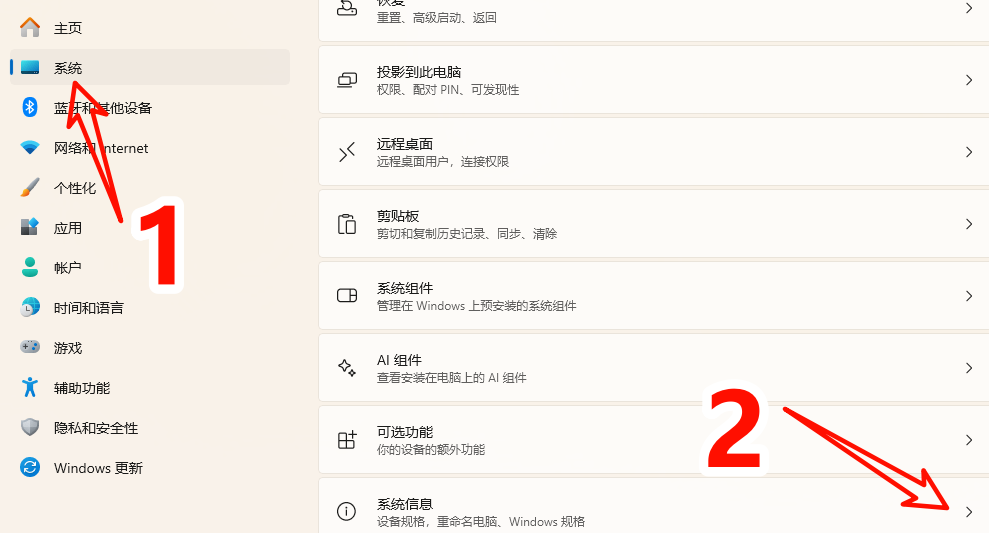The height and width of the screenshot is (533, 989).
Task: Go to 游戏 settings
Action: click(67, 348)
